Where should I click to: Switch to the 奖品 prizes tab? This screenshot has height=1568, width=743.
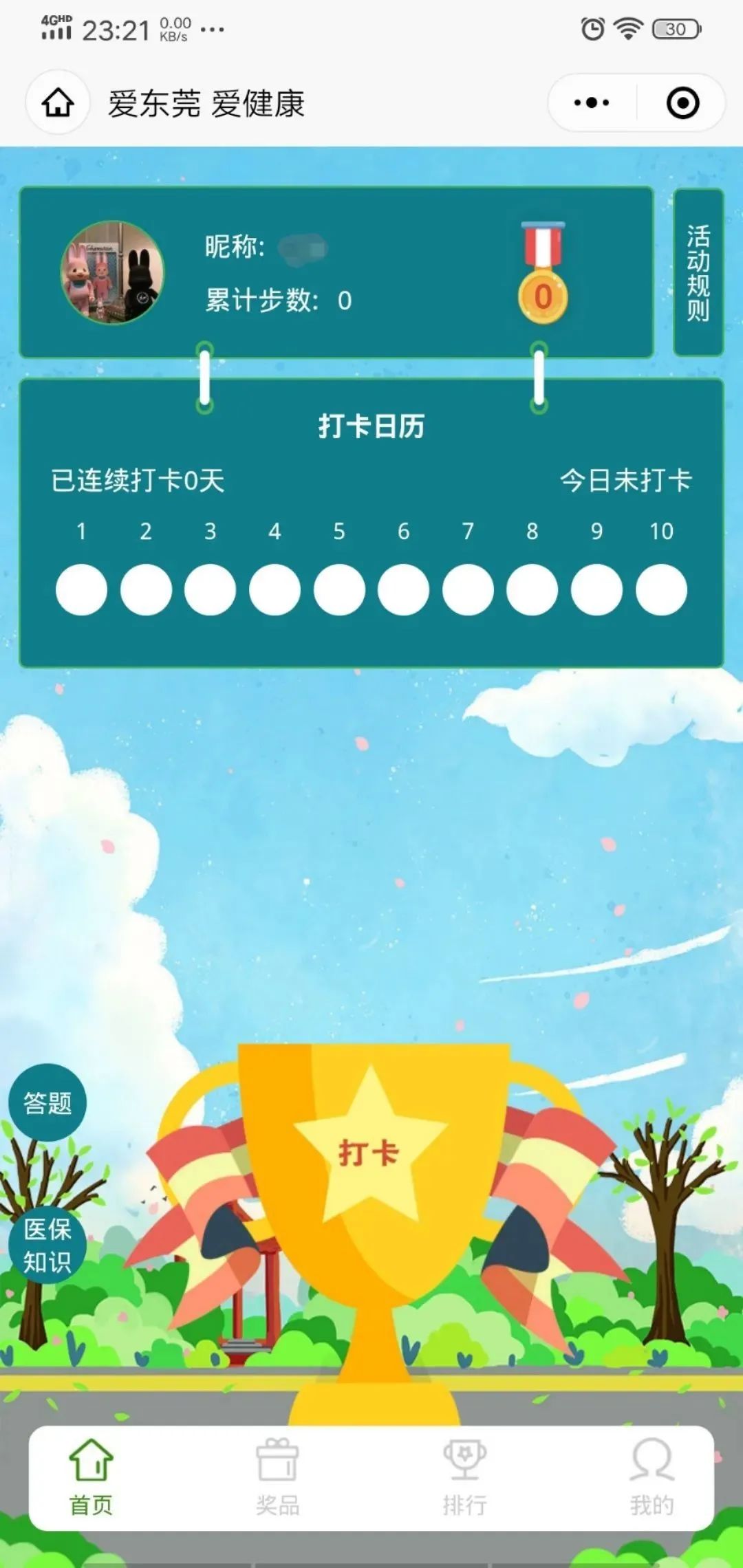[277, 1477]
